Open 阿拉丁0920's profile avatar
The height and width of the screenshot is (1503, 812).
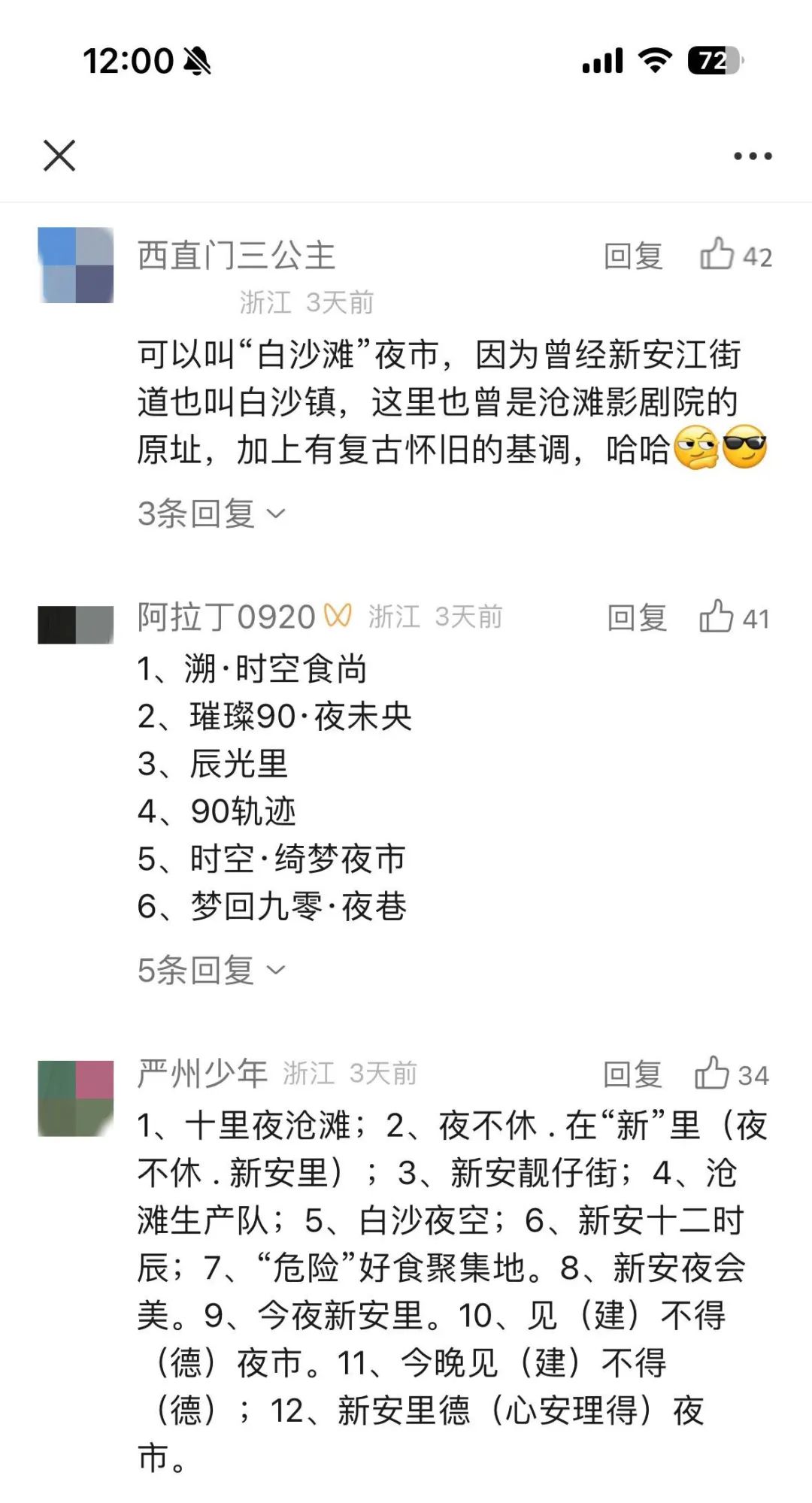[76, 625]
